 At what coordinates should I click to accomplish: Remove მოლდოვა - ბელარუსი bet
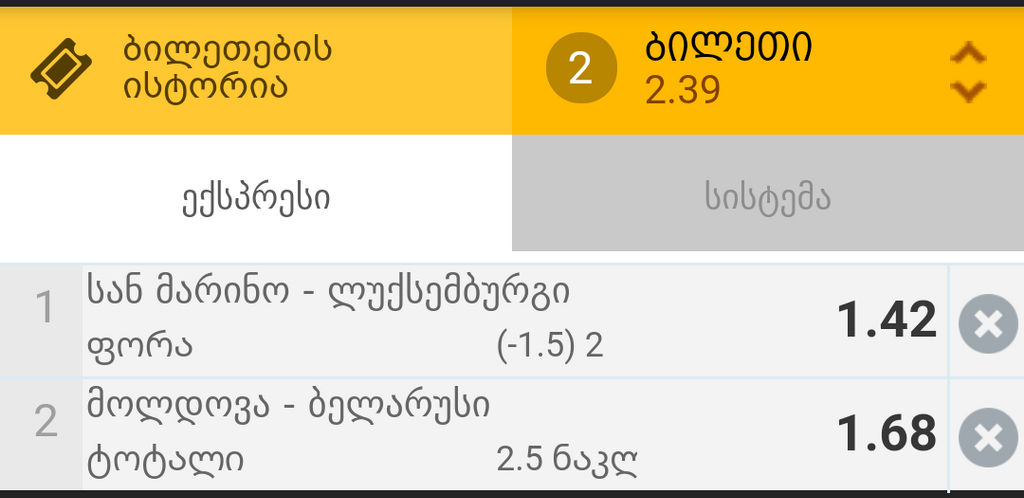tap(986, 438)
